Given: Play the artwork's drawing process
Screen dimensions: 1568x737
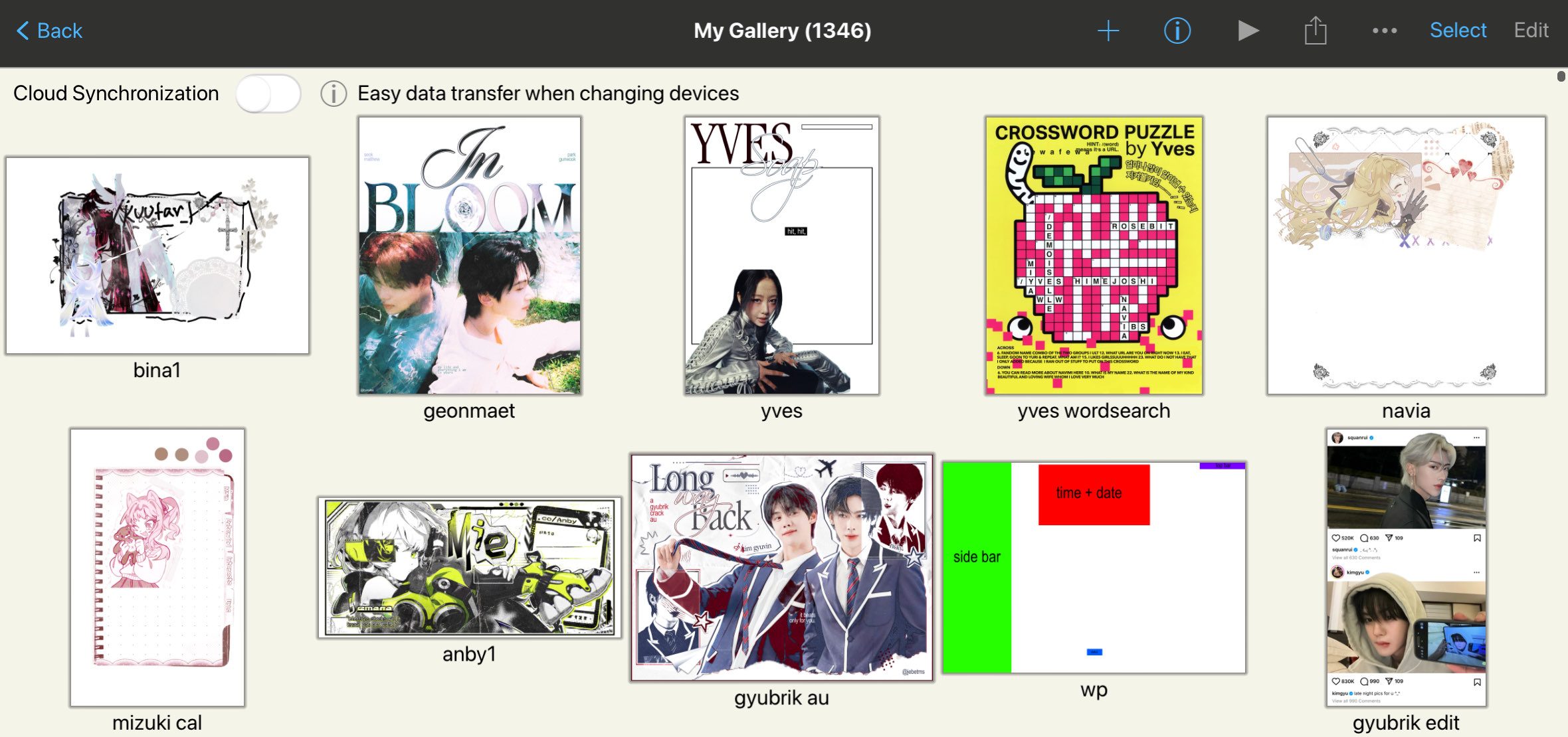Looking at the screenshot, I should [1247, 31].
